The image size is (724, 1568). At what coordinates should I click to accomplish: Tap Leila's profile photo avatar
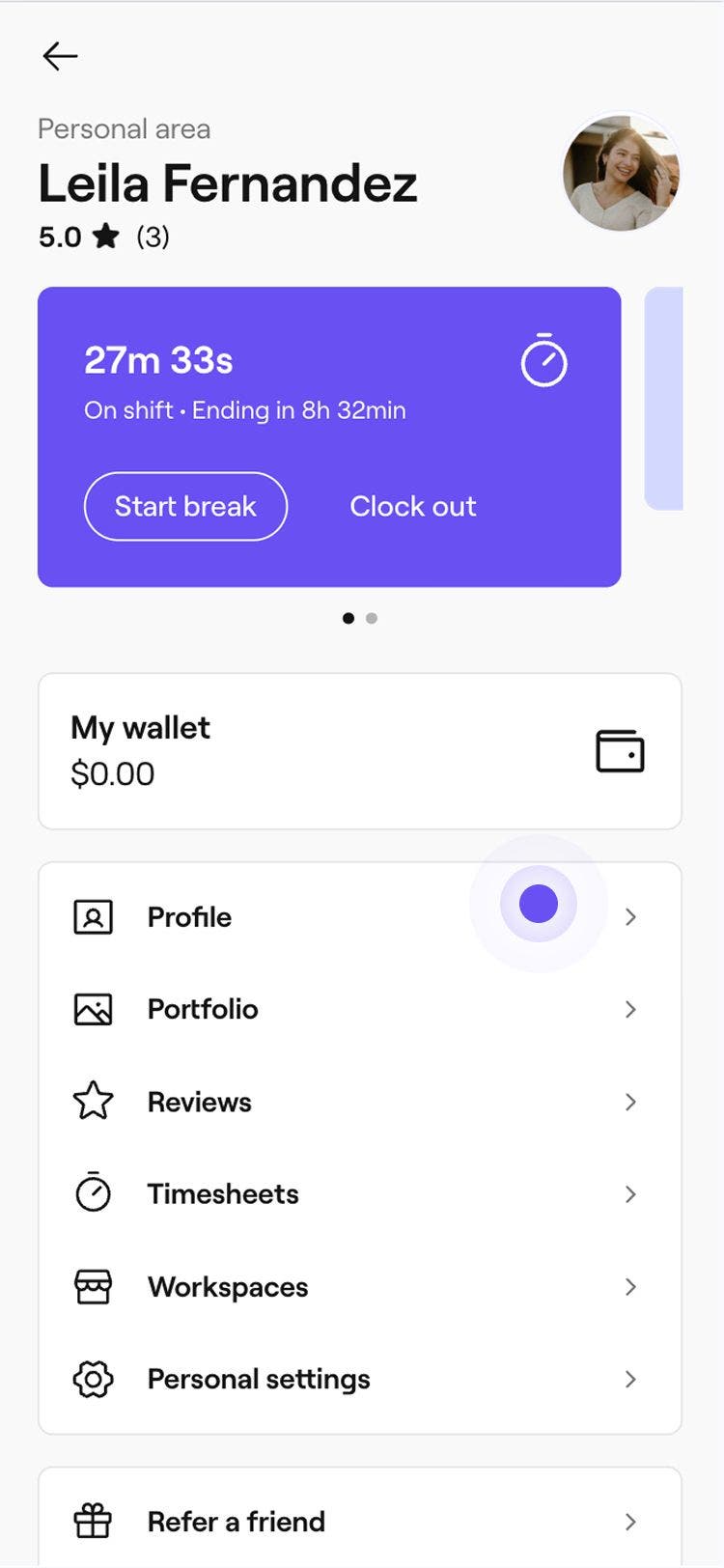tap(621, 173)
